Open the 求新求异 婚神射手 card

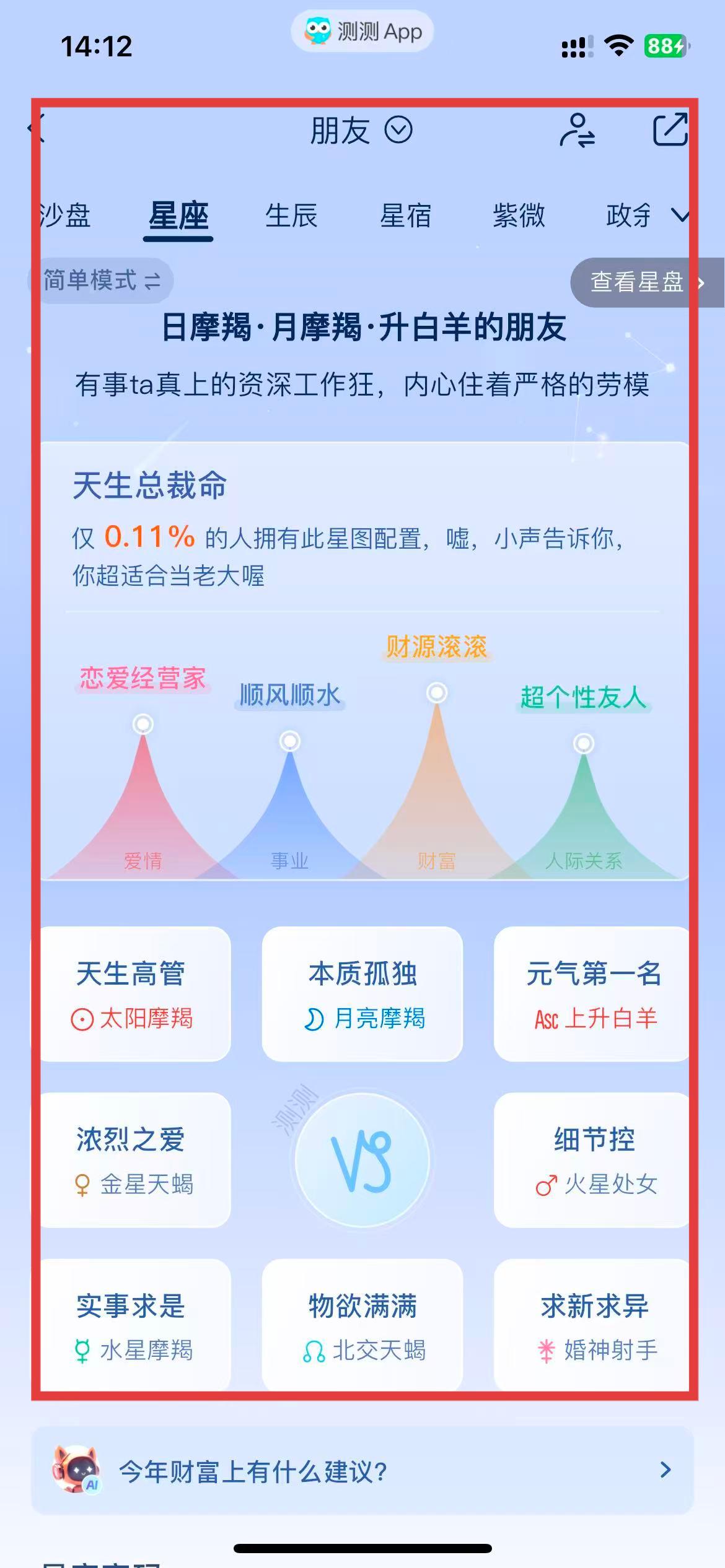(x=592, y=1325)
